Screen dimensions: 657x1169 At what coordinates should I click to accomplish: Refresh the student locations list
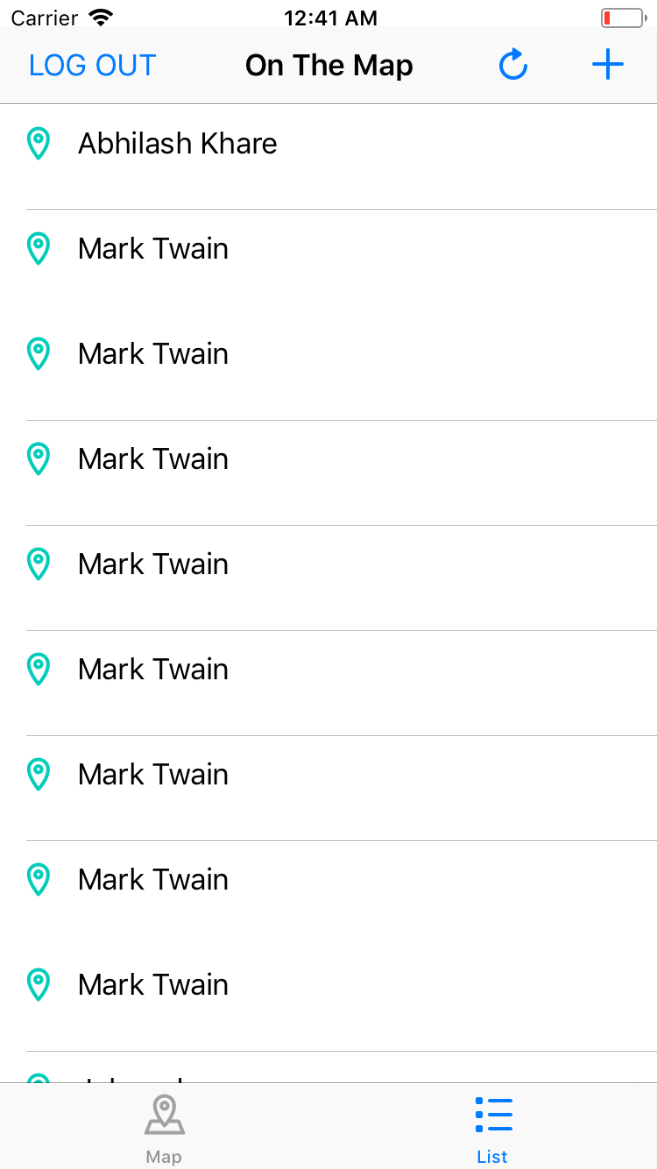pyautogui.click(x=513, y=66)
